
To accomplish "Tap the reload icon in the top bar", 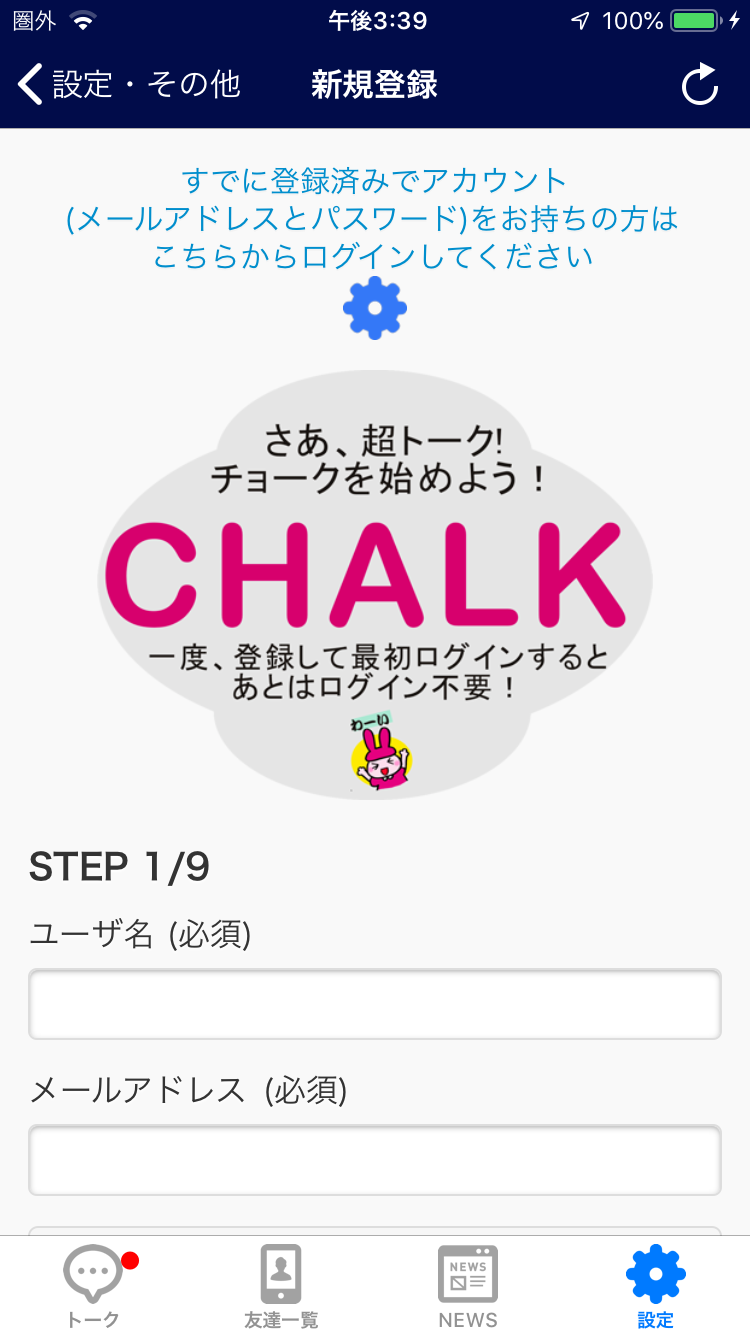I will tap(700, 85).
